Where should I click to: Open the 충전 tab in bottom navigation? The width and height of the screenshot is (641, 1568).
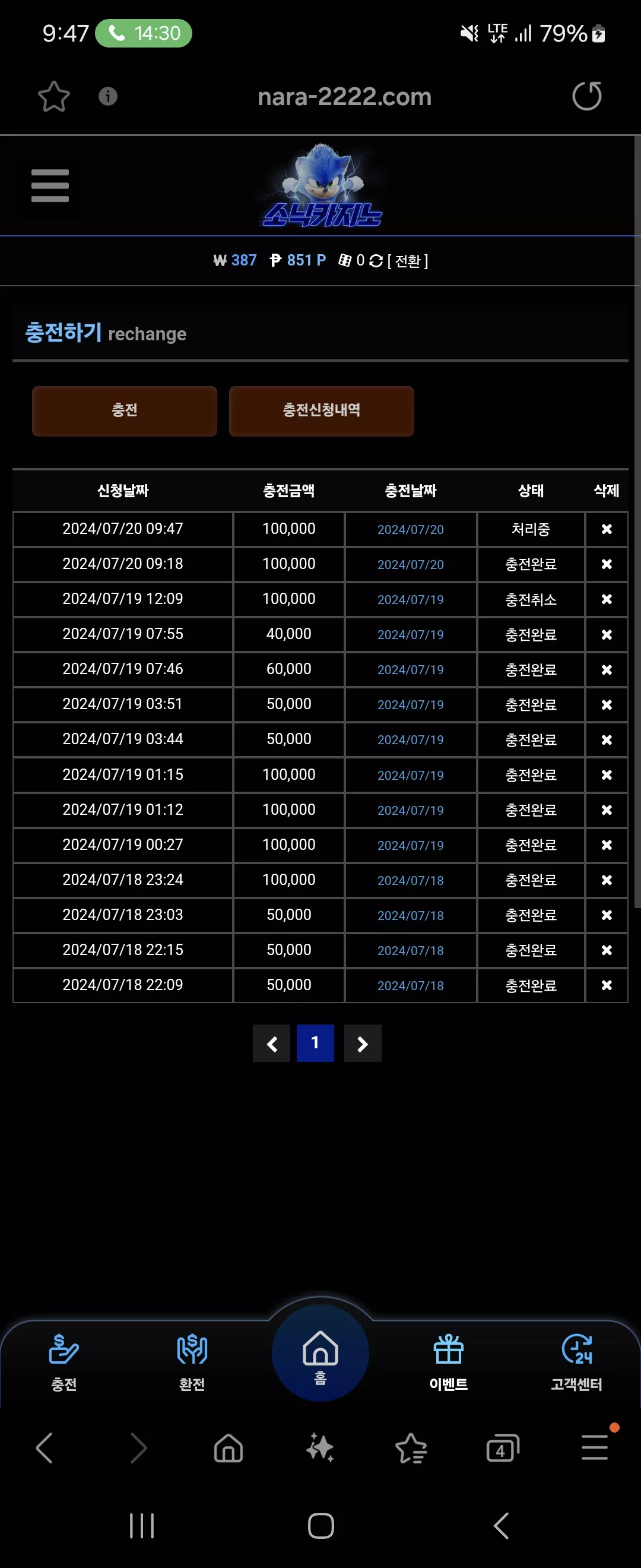point(64,1362)
